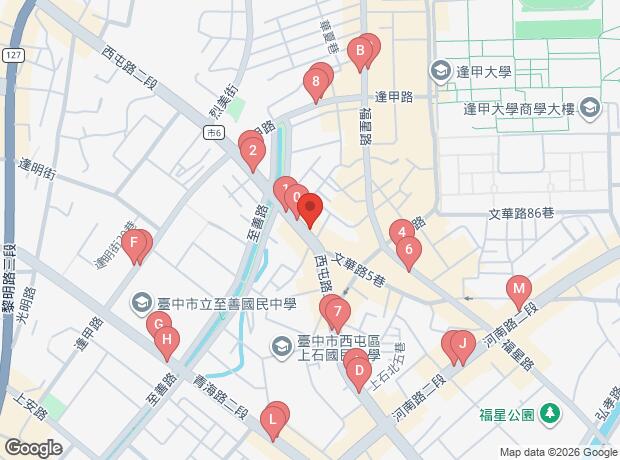
Task: Select the marker numbered 6
Action: [409, 250]
